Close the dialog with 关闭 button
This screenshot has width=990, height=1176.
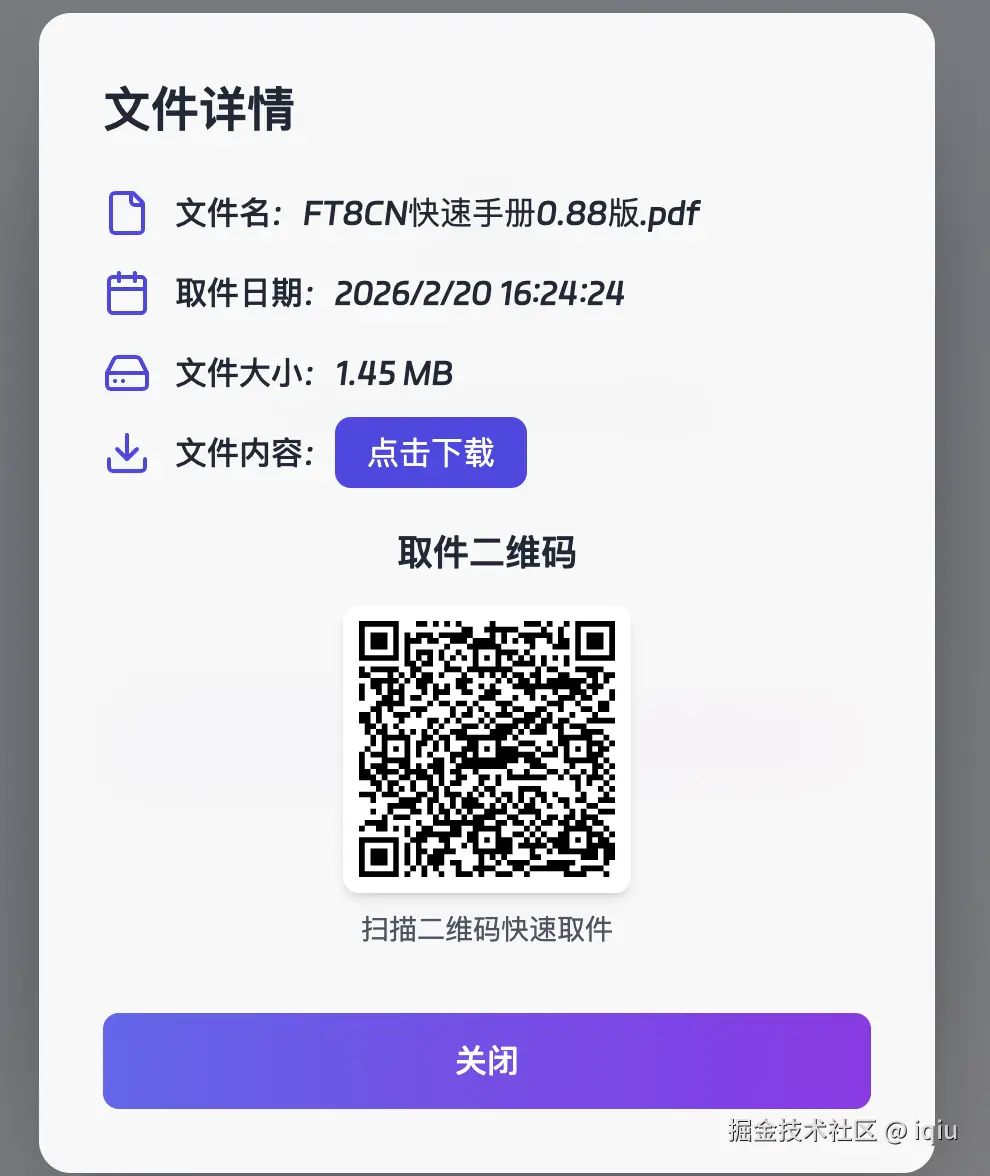tap(487, 1061)
